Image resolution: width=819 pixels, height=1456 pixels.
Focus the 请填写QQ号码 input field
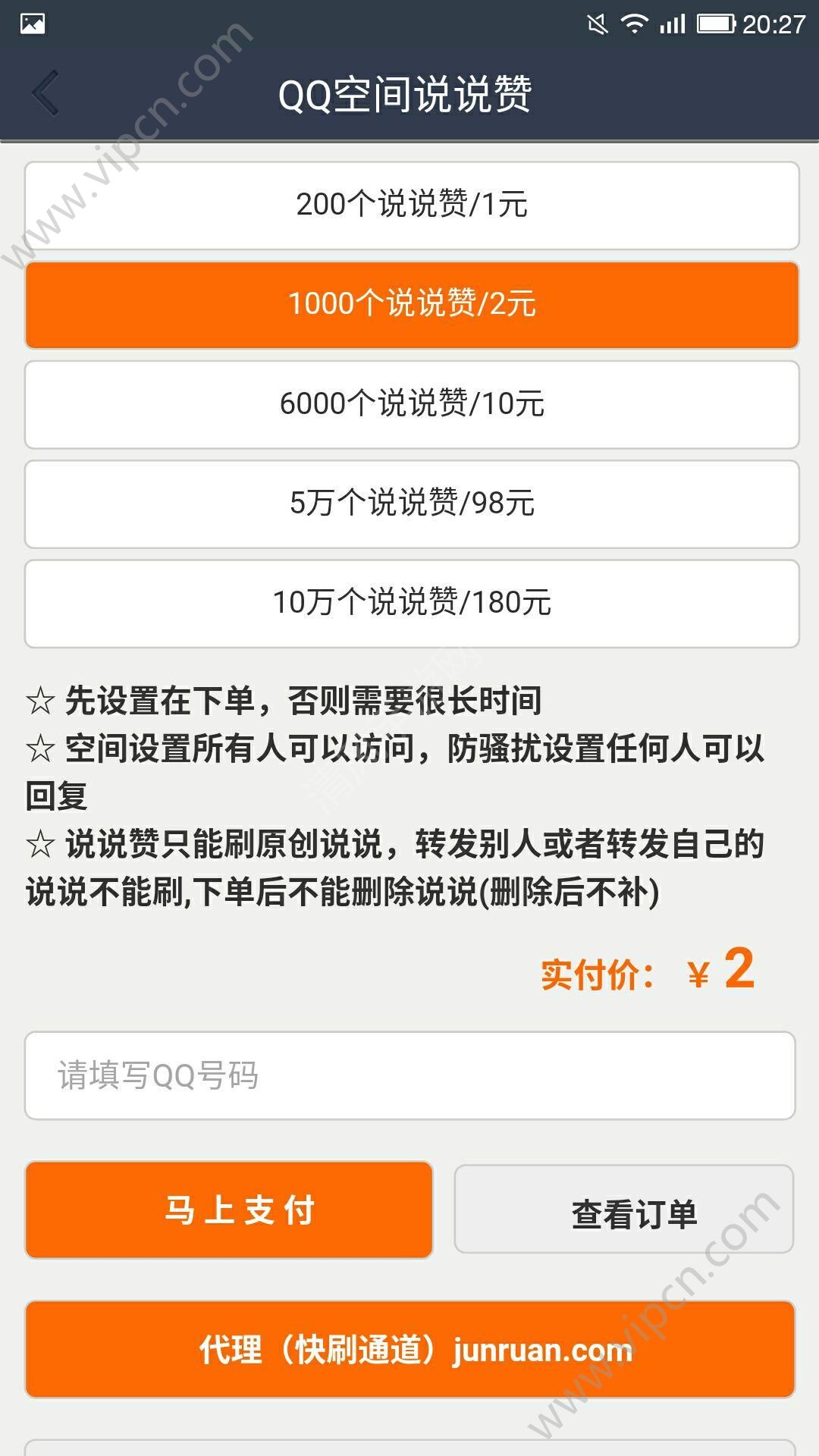pyautogui.click(x=409, y=1075)
